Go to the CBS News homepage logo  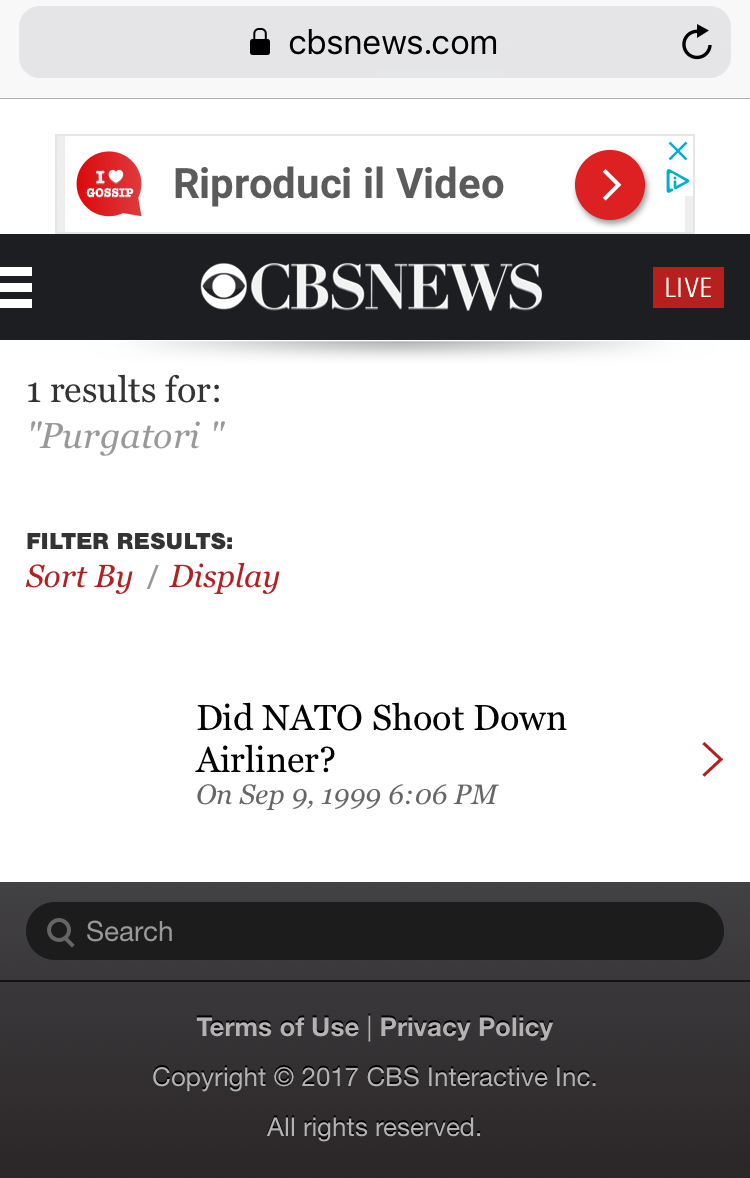[372, 288]
